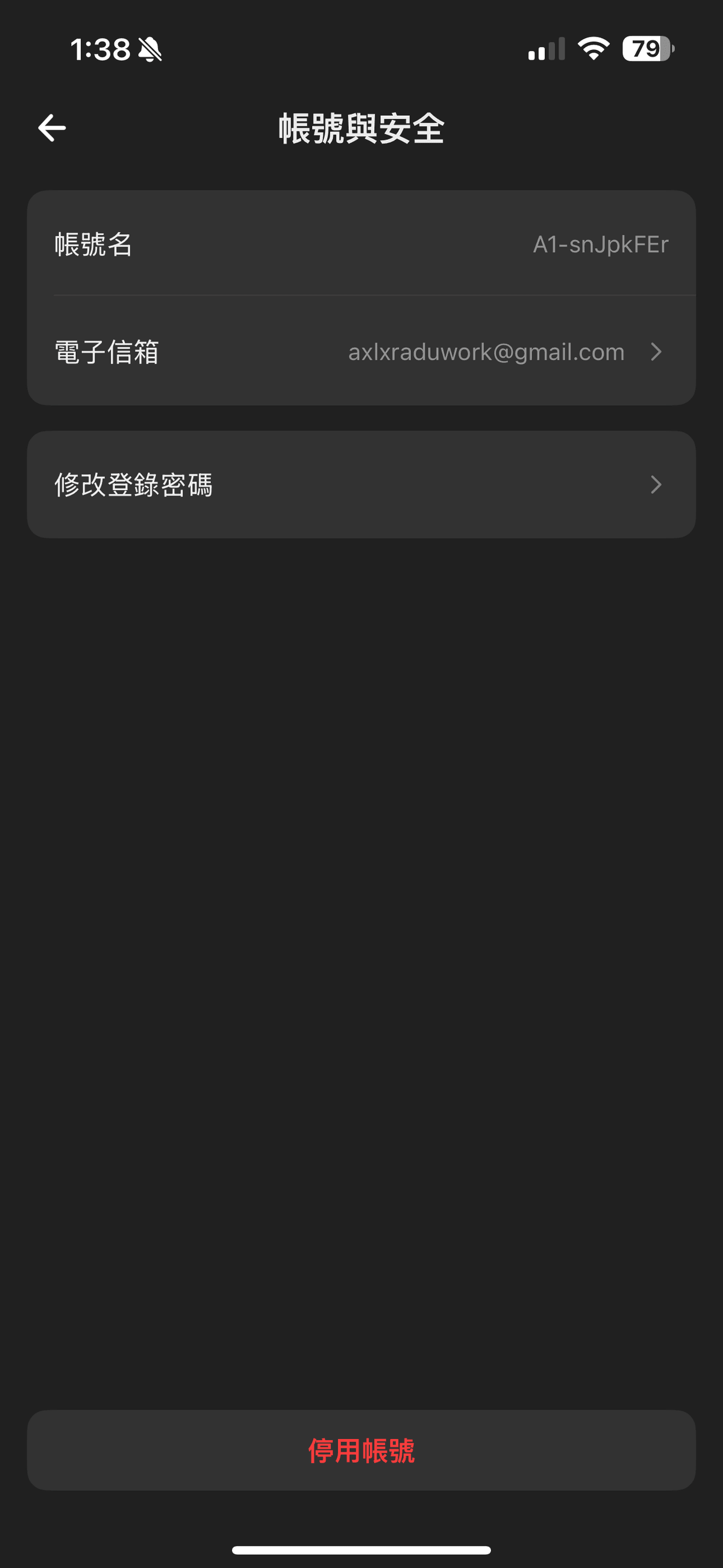This screenshot has height=1568, width=723.
Task: Open the 電子信箱 email row
Action: pos(361,352)
